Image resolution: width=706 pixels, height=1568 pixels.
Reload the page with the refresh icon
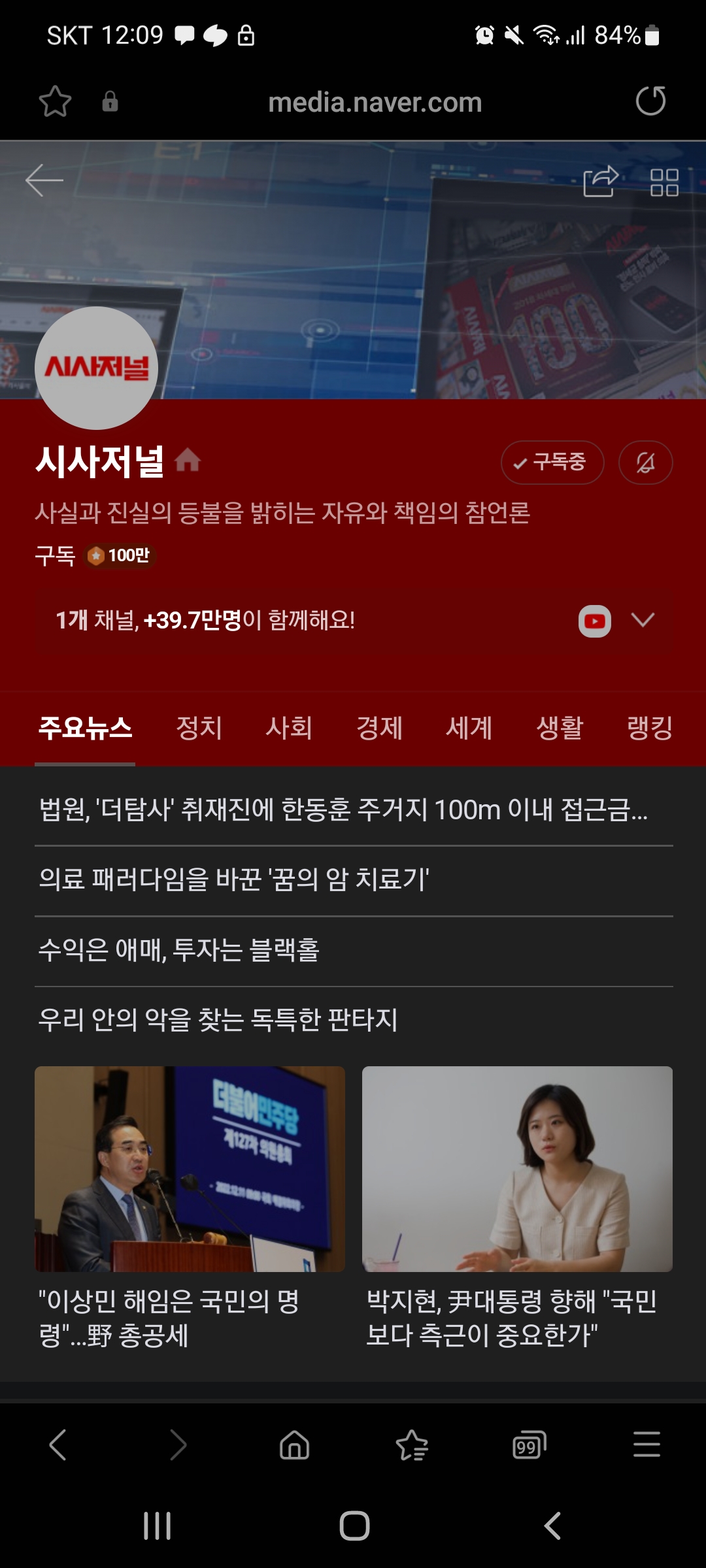click(652, 102)
